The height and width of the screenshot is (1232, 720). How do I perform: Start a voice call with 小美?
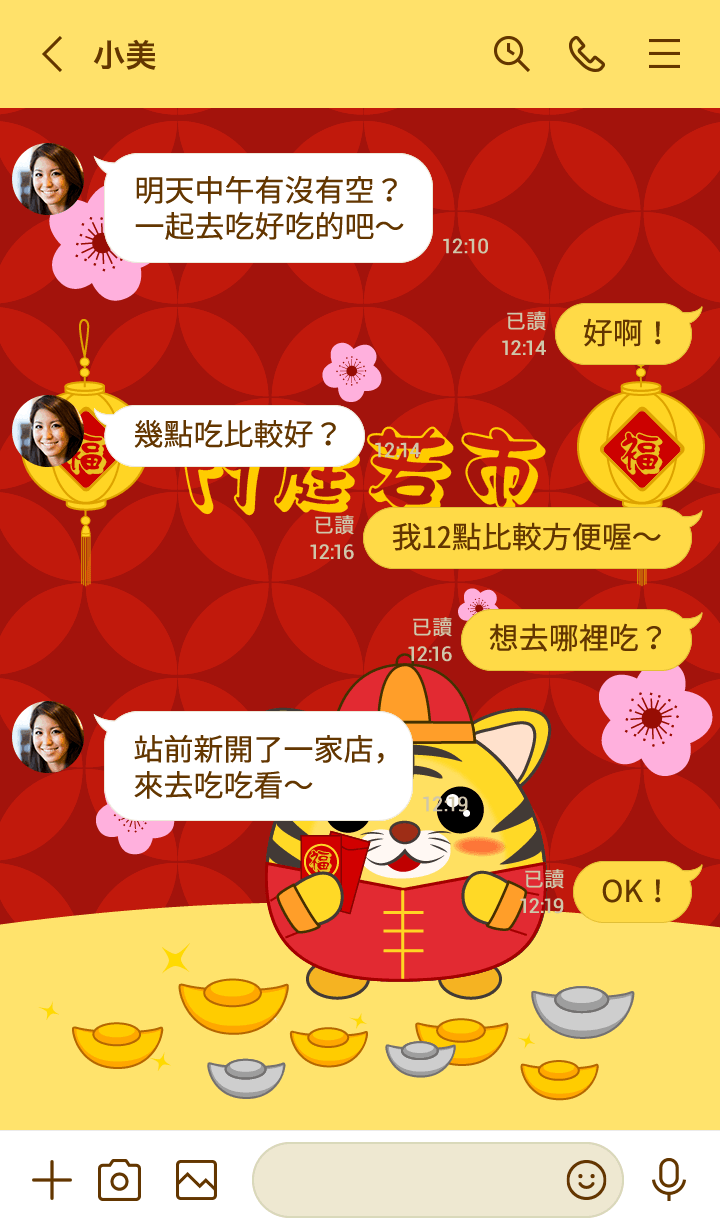click(x=587, y=54)
